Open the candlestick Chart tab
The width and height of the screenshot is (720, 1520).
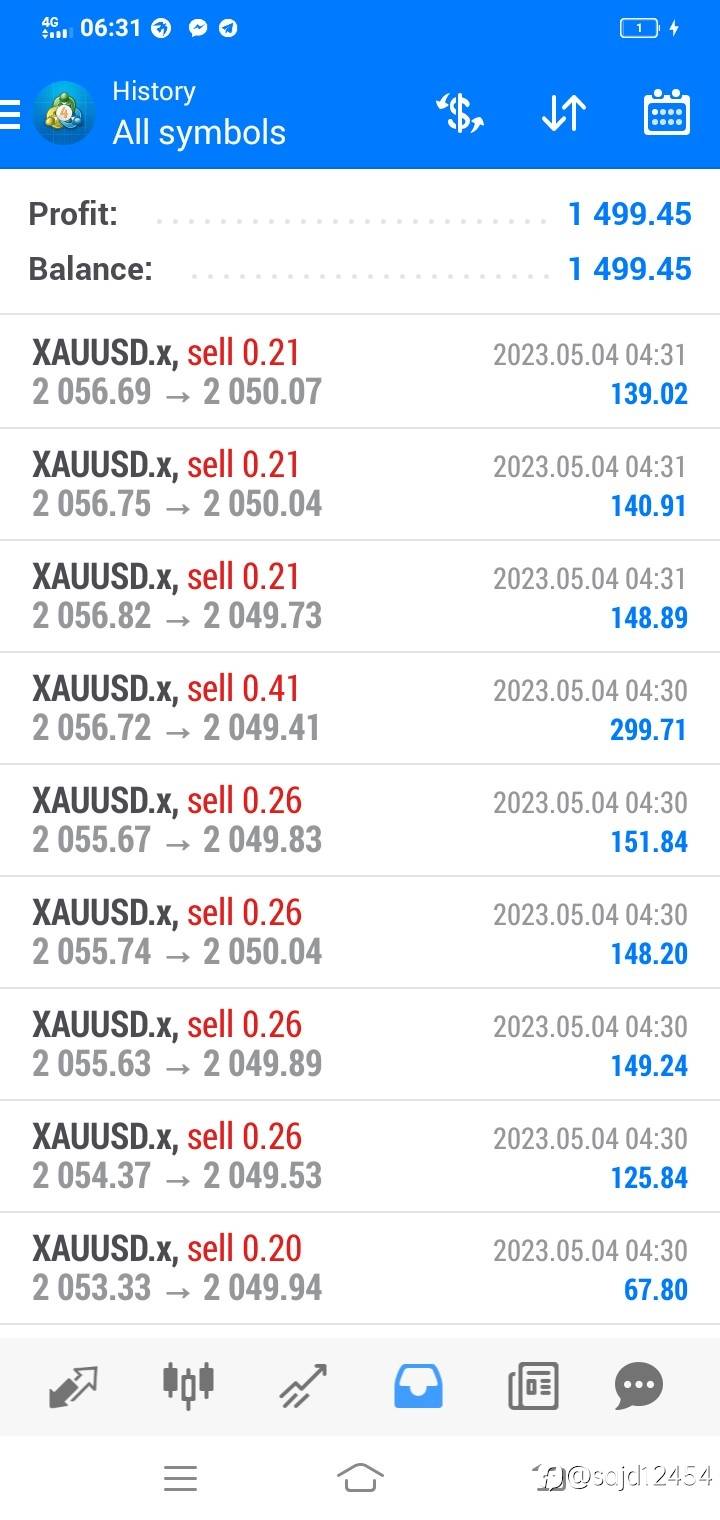(188, 1384)
